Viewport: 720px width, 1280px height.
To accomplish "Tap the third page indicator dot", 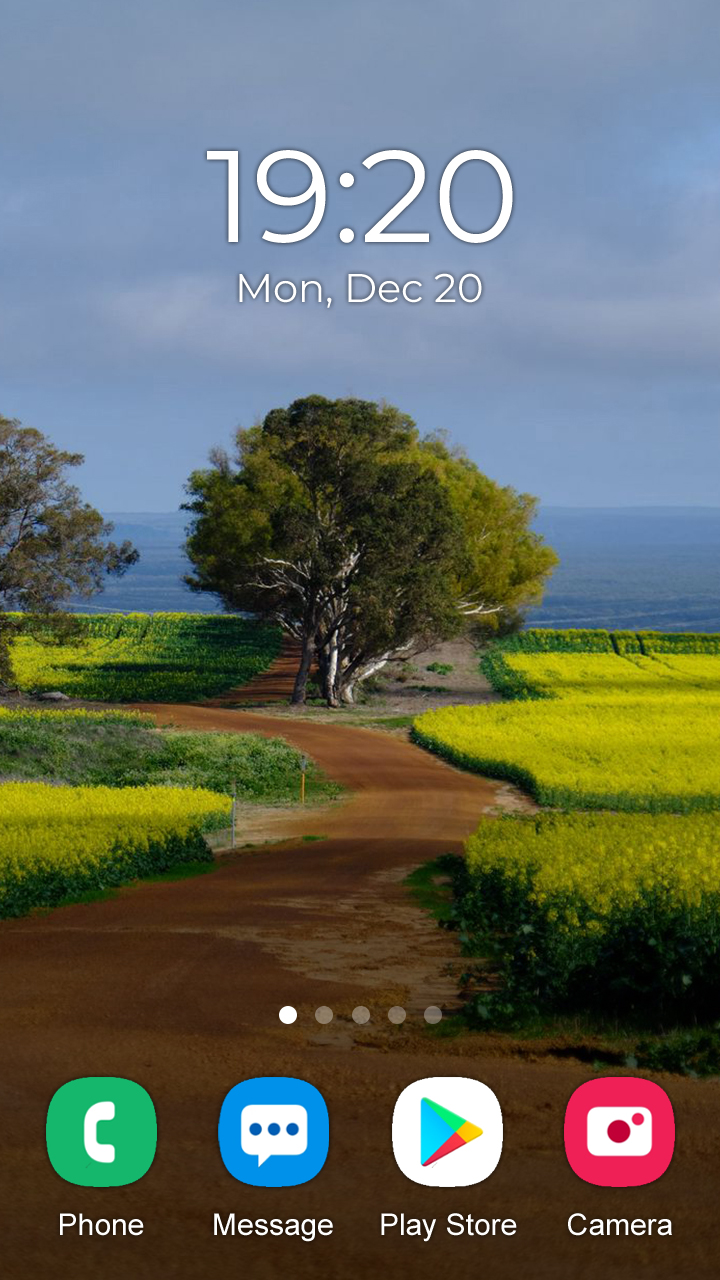I will 360,1014.
